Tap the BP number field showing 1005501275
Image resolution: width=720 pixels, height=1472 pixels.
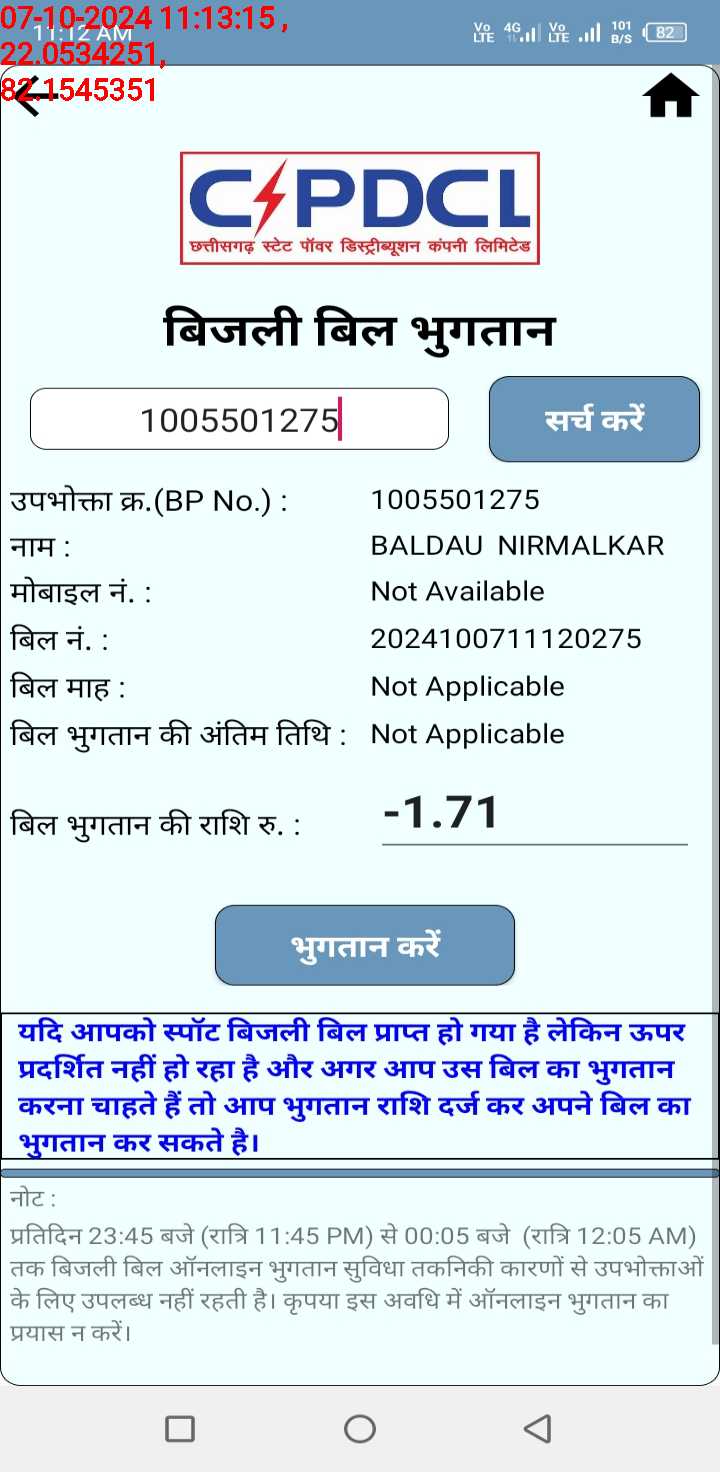239,419
